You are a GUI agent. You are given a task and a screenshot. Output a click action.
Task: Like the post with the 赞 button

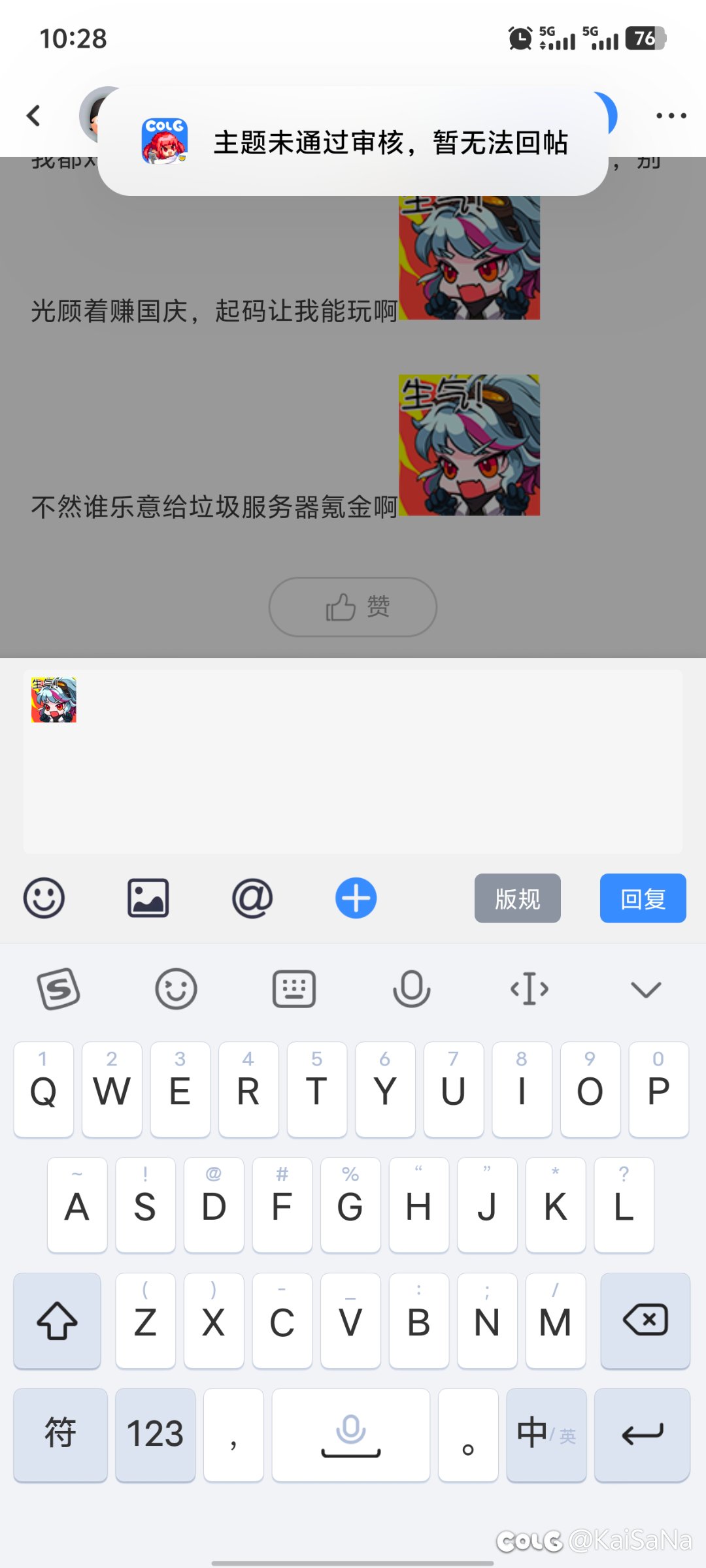click(x=353, y=607)
